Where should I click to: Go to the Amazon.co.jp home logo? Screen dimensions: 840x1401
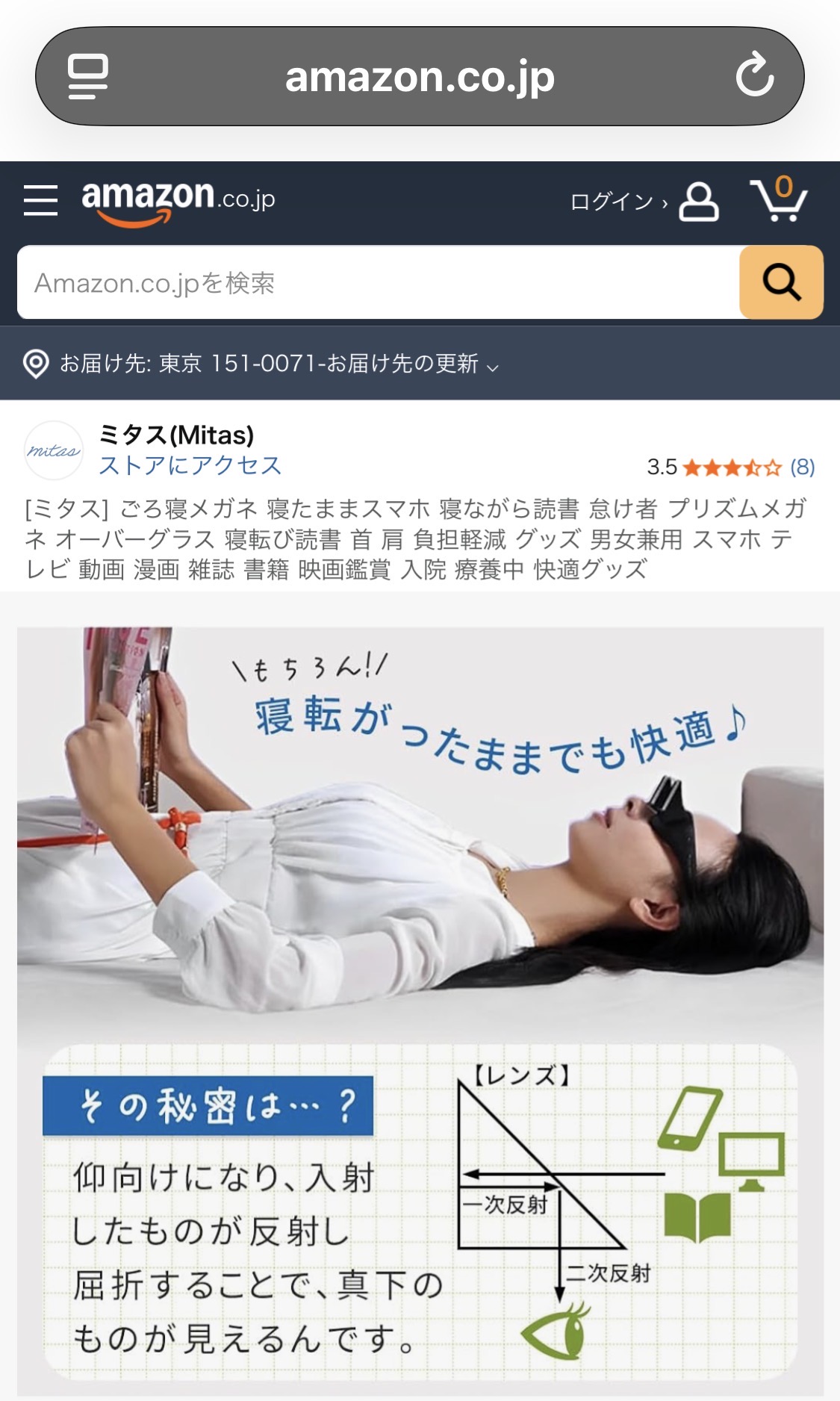[x=178, y=200]
